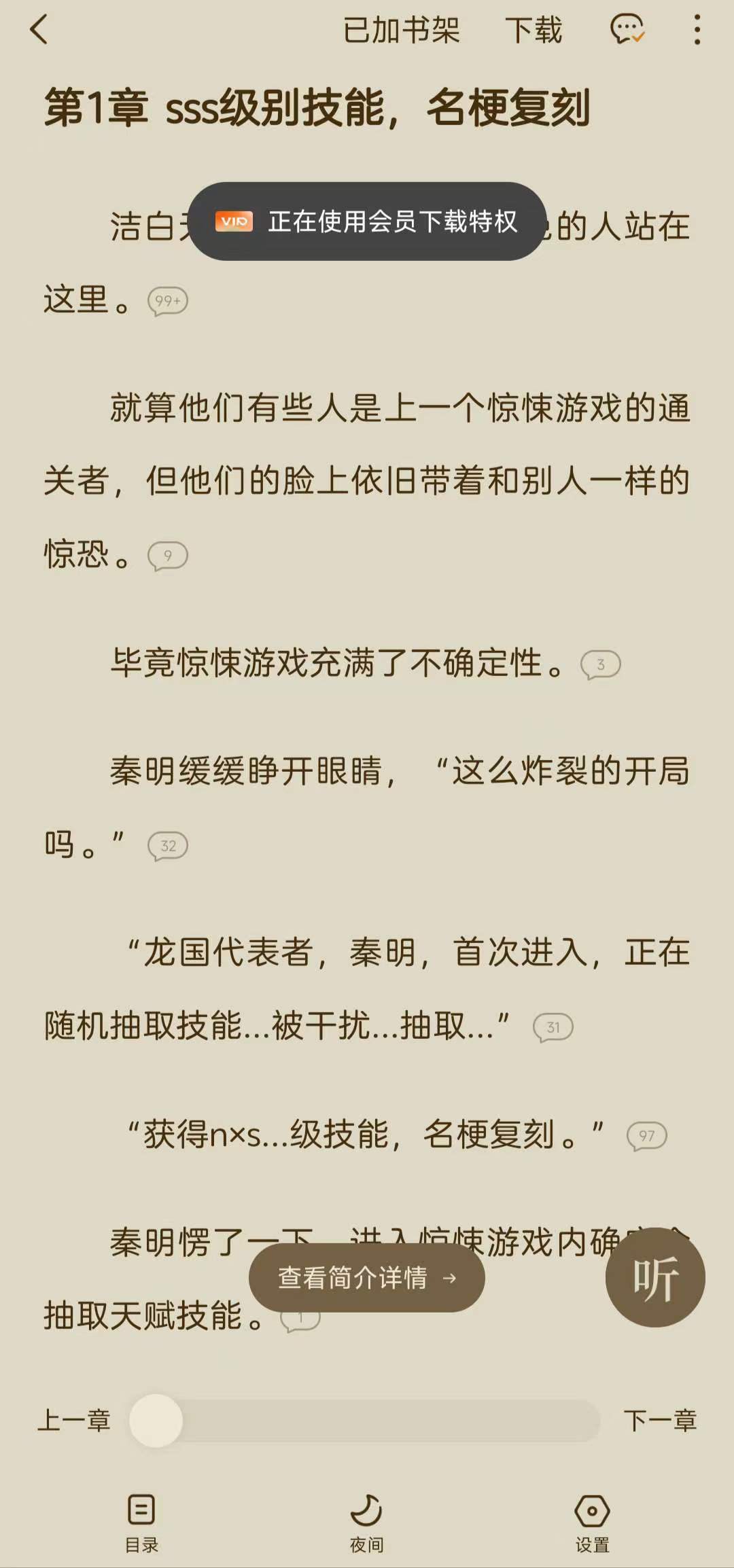Open the 32 comments bubble
The height and width of the screenshot is (1568, 734).
[x=167, y=846]
